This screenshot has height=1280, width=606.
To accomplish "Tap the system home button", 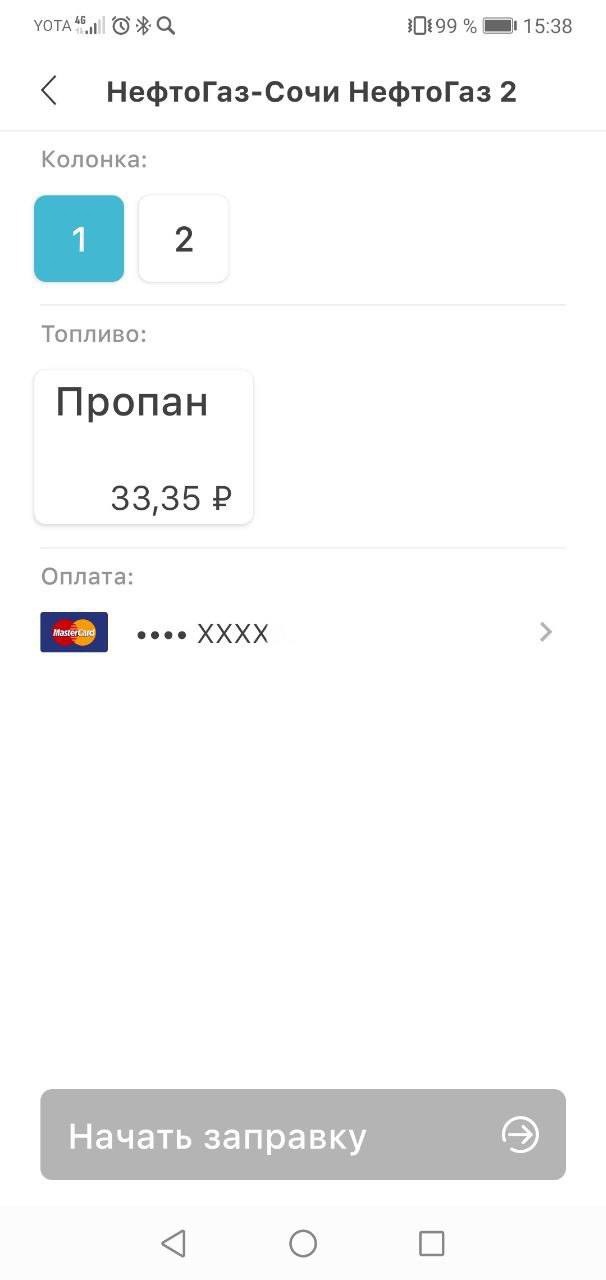I will point(303,1243).
